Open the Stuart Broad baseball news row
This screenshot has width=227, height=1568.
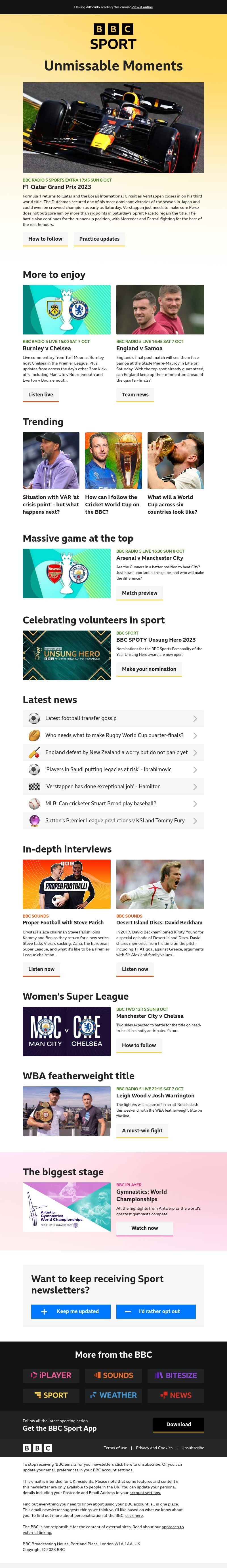click(113, 804)
